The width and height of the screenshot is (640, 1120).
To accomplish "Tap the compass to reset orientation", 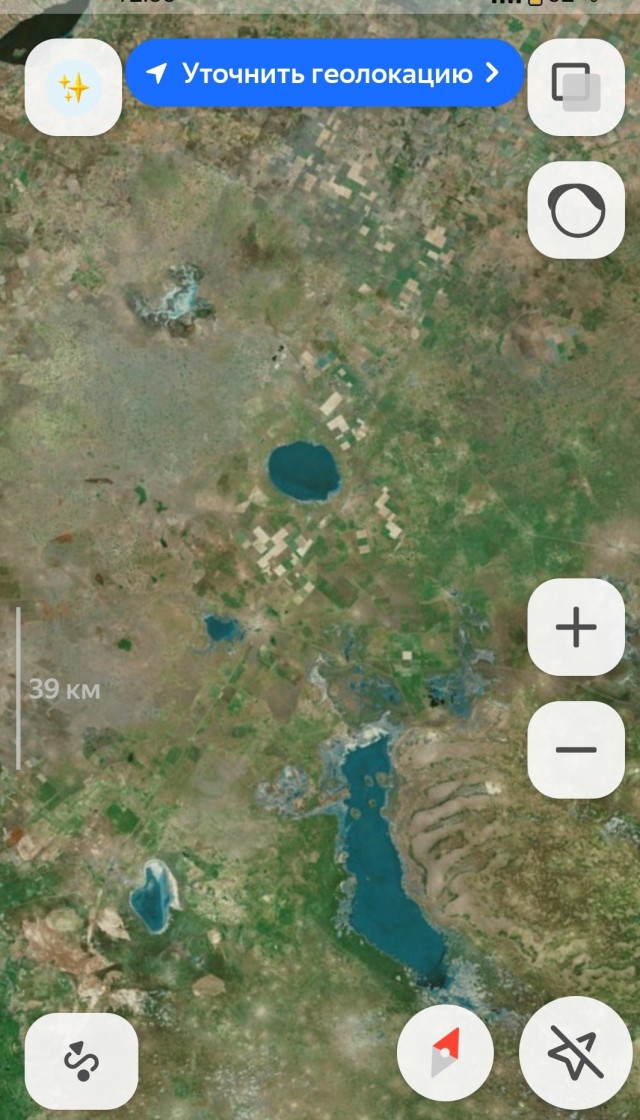I will (445, 1053).
